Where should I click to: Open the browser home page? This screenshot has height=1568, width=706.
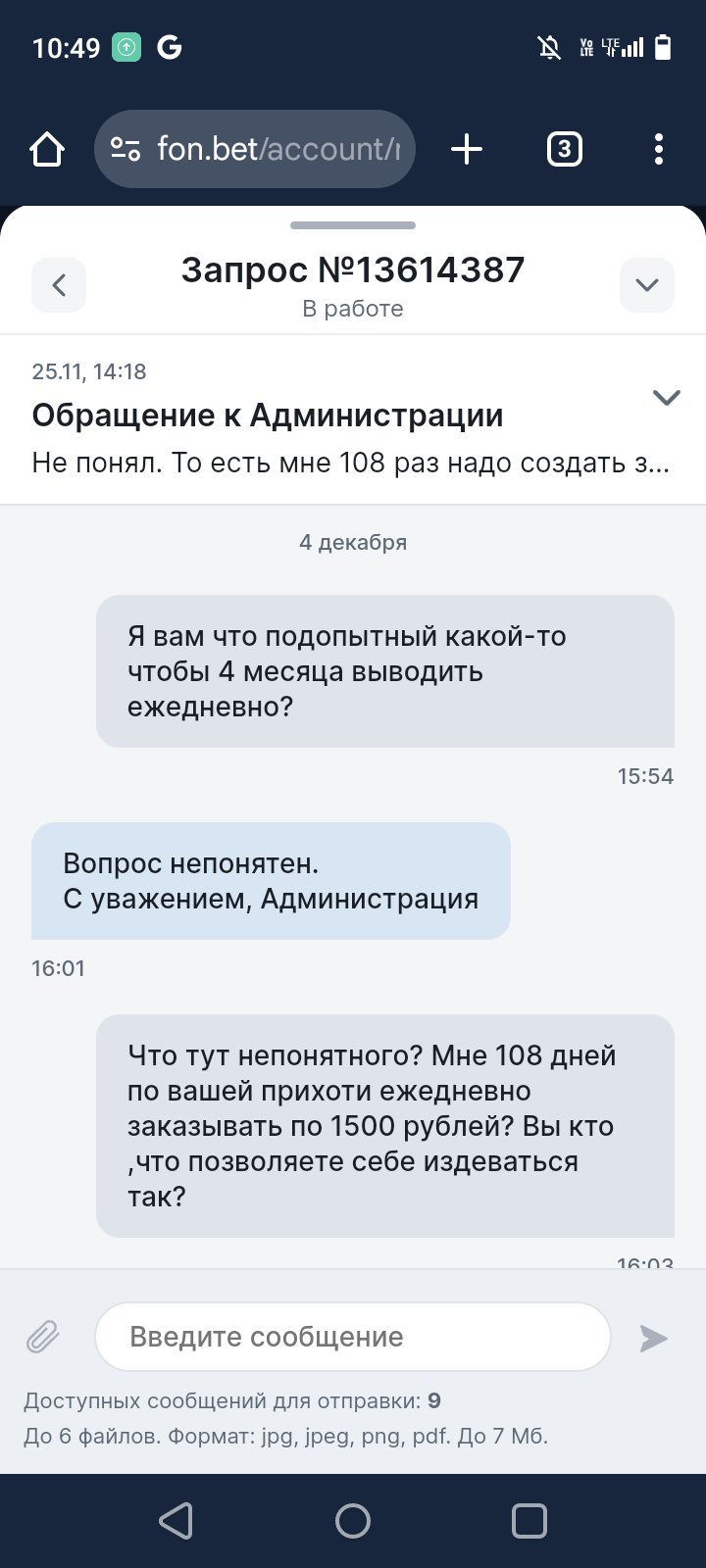47,149
